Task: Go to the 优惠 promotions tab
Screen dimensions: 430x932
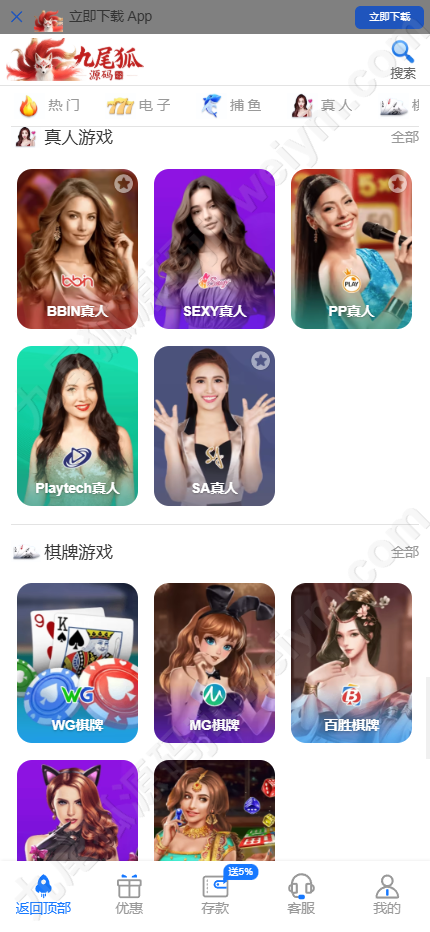Action: click(x=129, y=895)
